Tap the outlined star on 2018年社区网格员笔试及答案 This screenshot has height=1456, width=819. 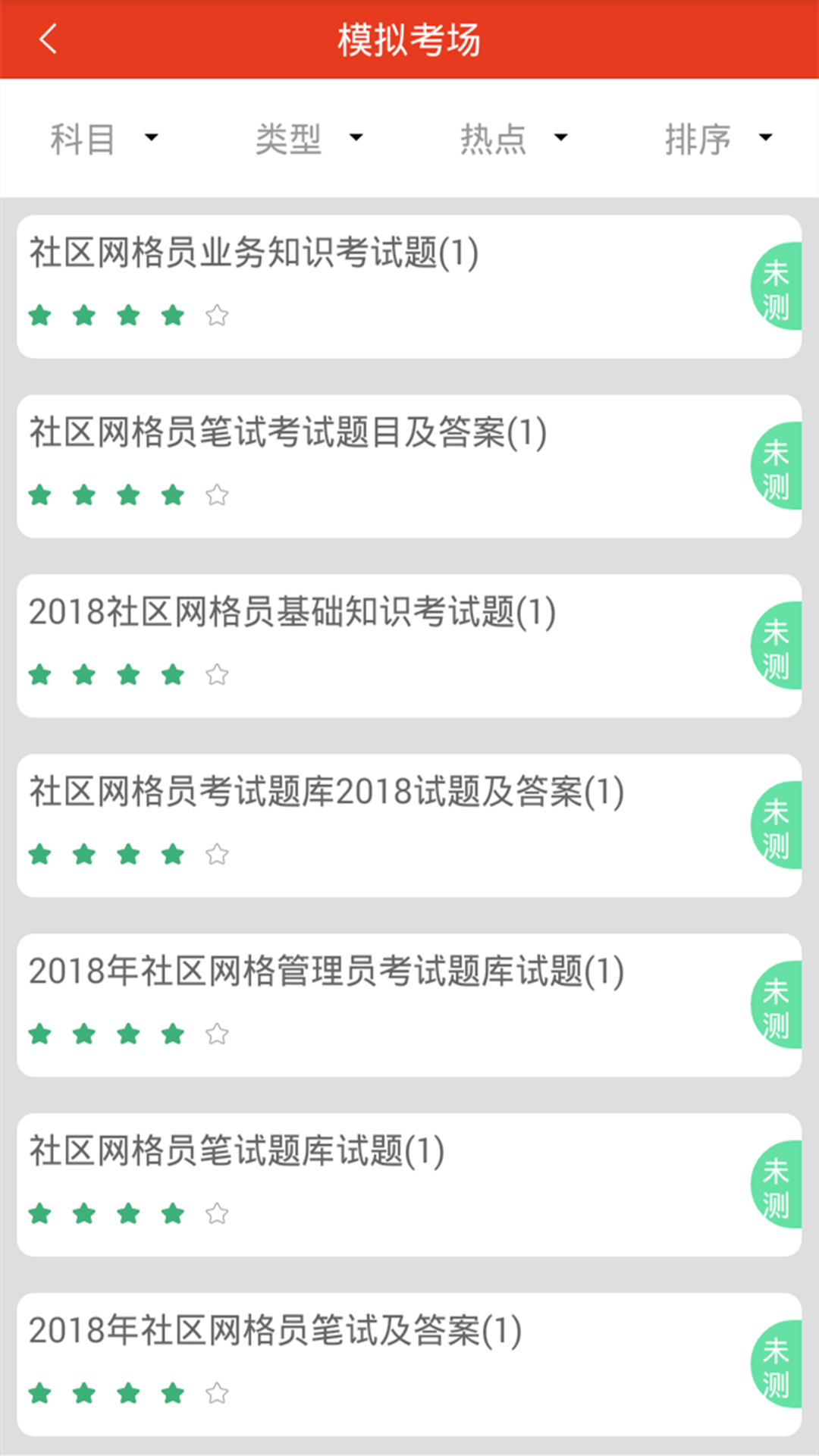coord(216,1392)
